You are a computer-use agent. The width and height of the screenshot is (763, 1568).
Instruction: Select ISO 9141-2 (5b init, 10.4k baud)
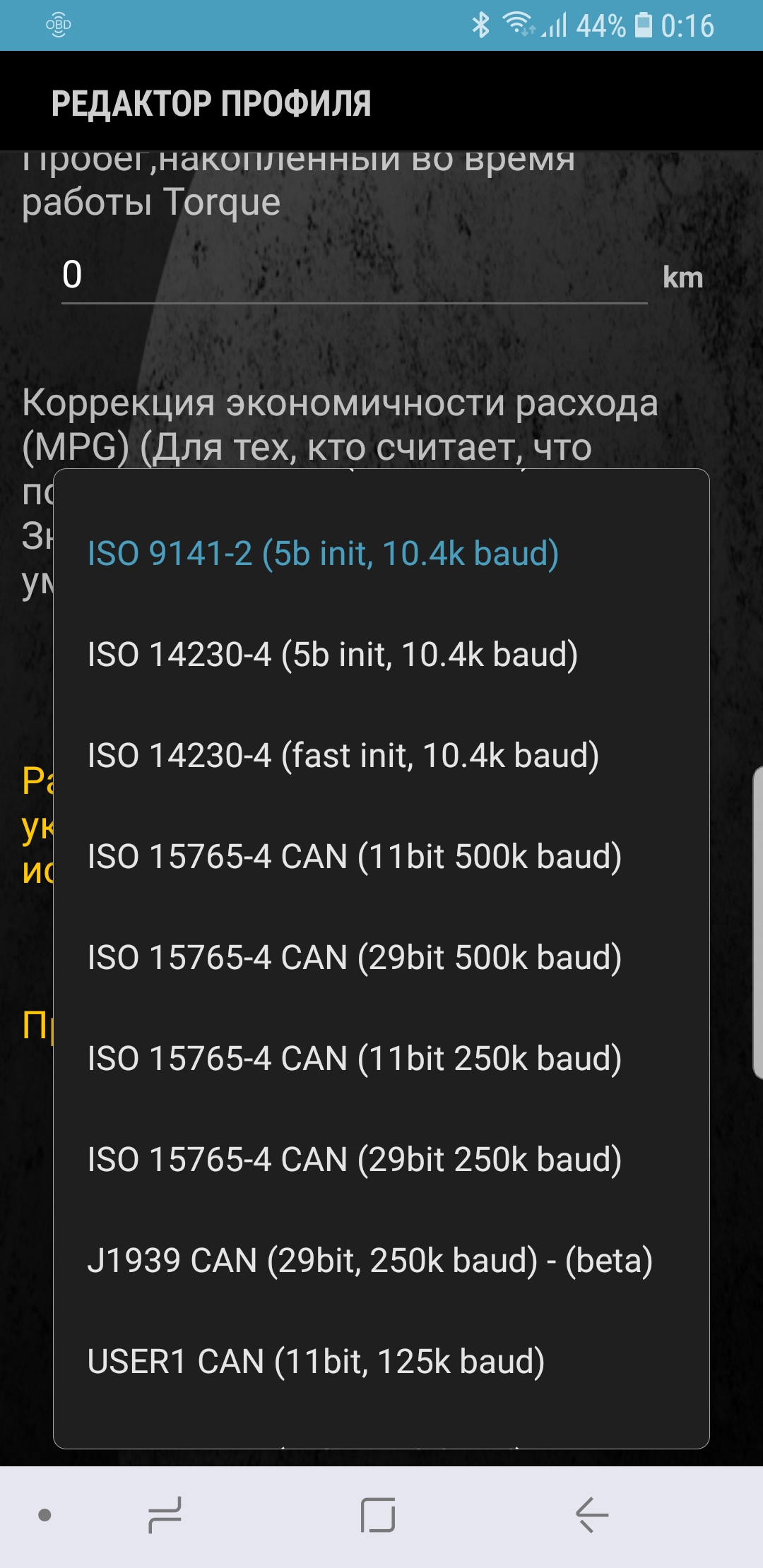(x=381, y=553)
